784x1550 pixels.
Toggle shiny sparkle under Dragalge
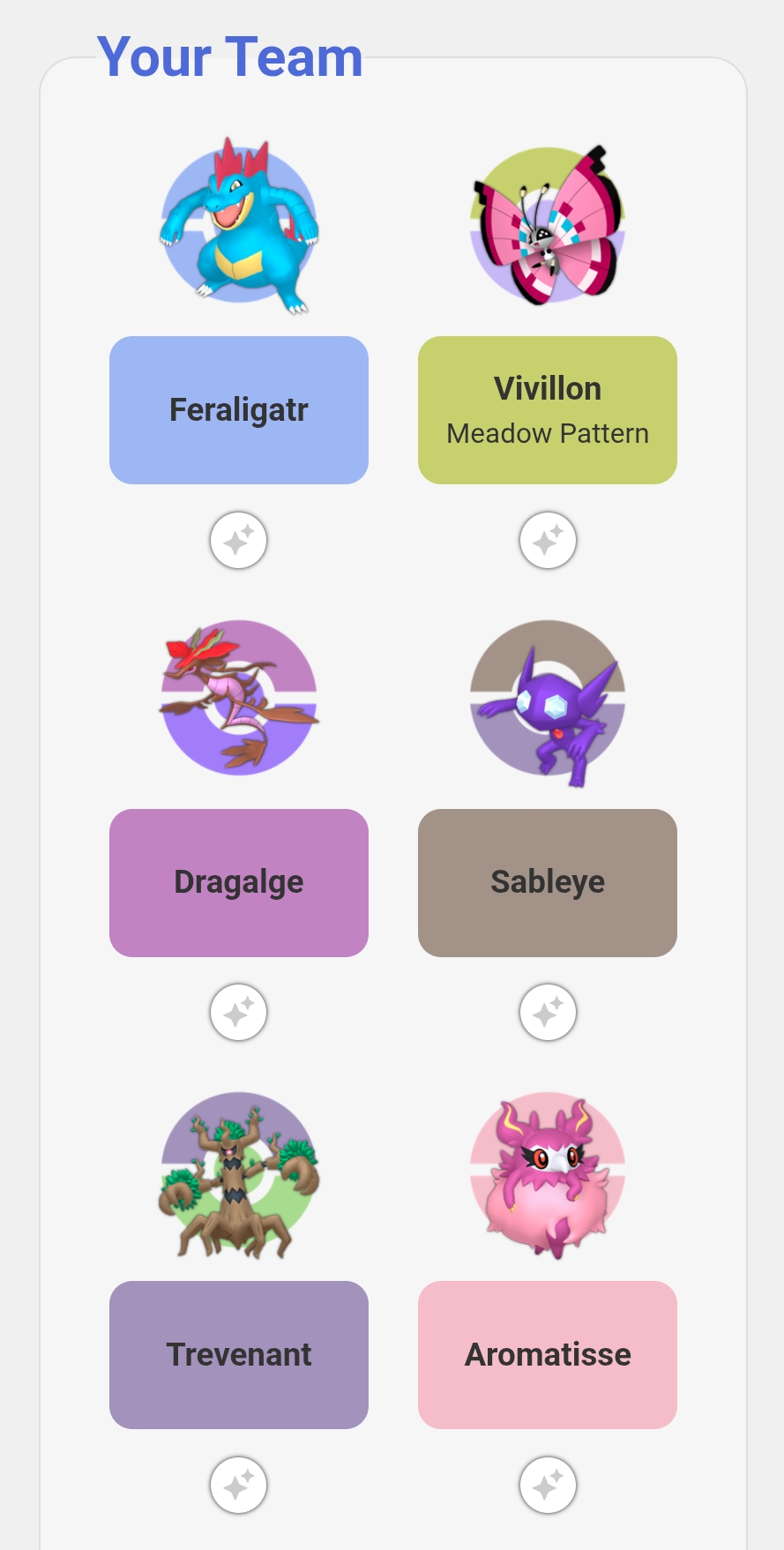click(238, 1012)
